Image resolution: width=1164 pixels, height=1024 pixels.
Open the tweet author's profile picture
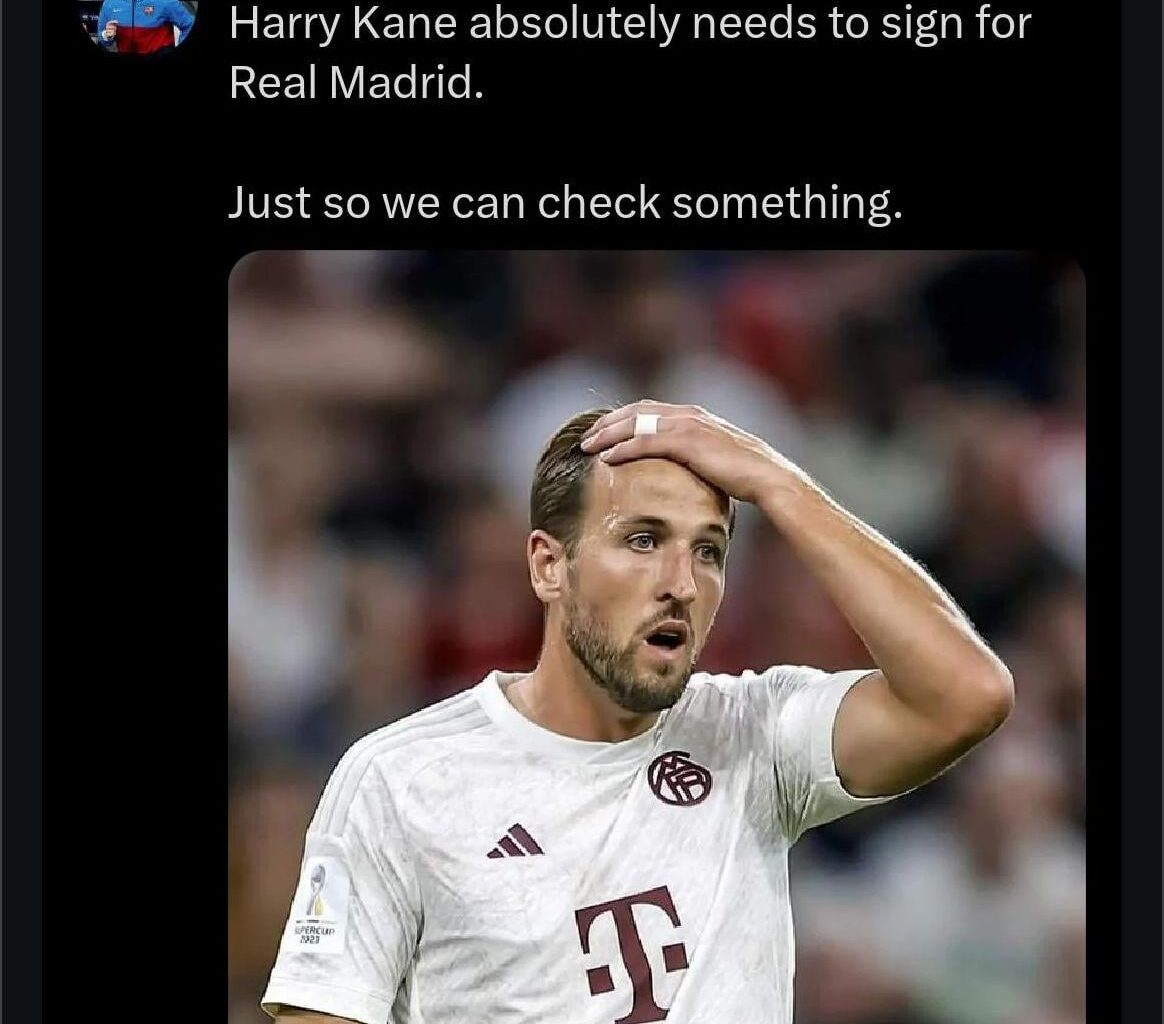[139, 22]
